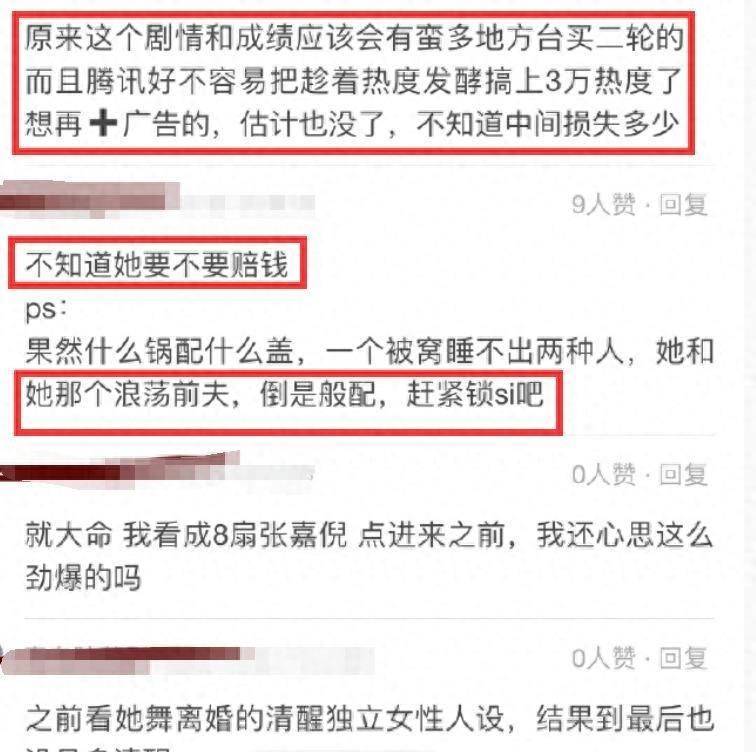
Task: Like the comment showing 9人赞
Action: [603, 205]
